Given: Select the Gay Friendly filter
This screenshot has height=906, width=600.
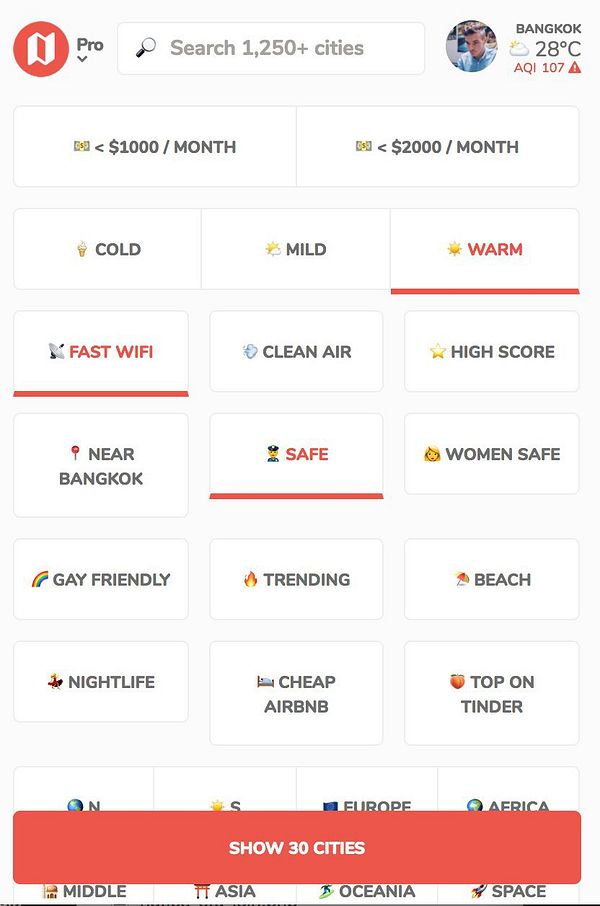Looking at the screenshot, I should click(x=100, y=579).
